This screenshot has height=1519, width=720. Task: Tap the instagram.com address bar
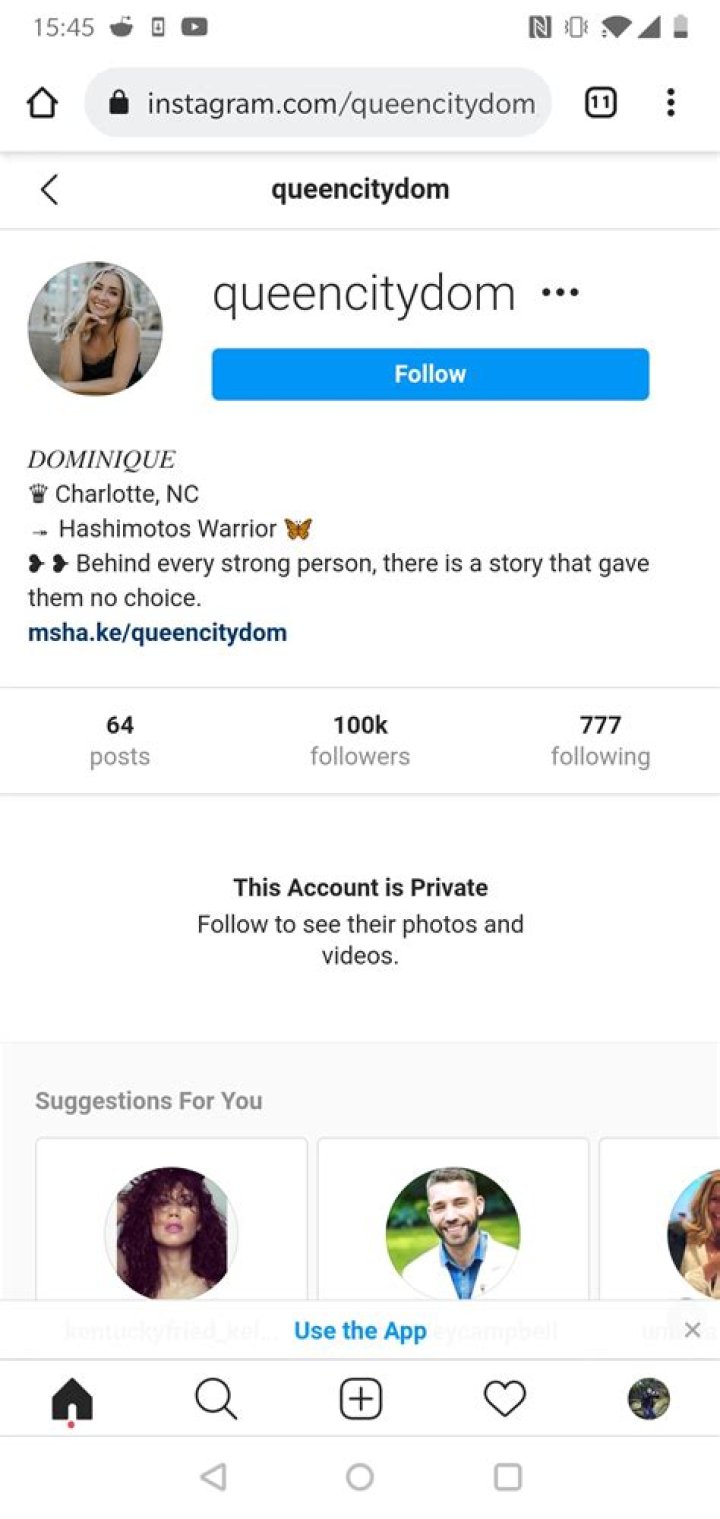tap(330, 103)
